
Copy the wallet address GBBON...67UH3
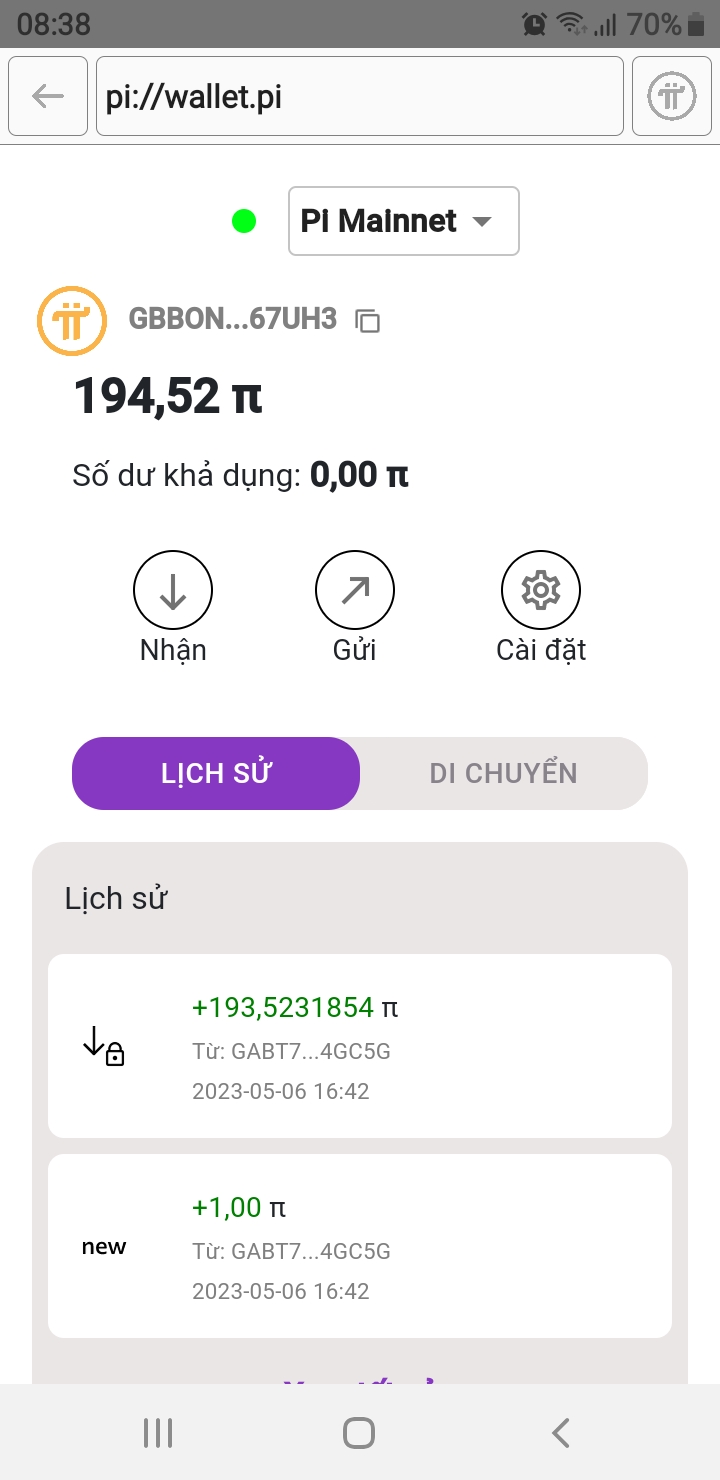[x=368, y=321]
